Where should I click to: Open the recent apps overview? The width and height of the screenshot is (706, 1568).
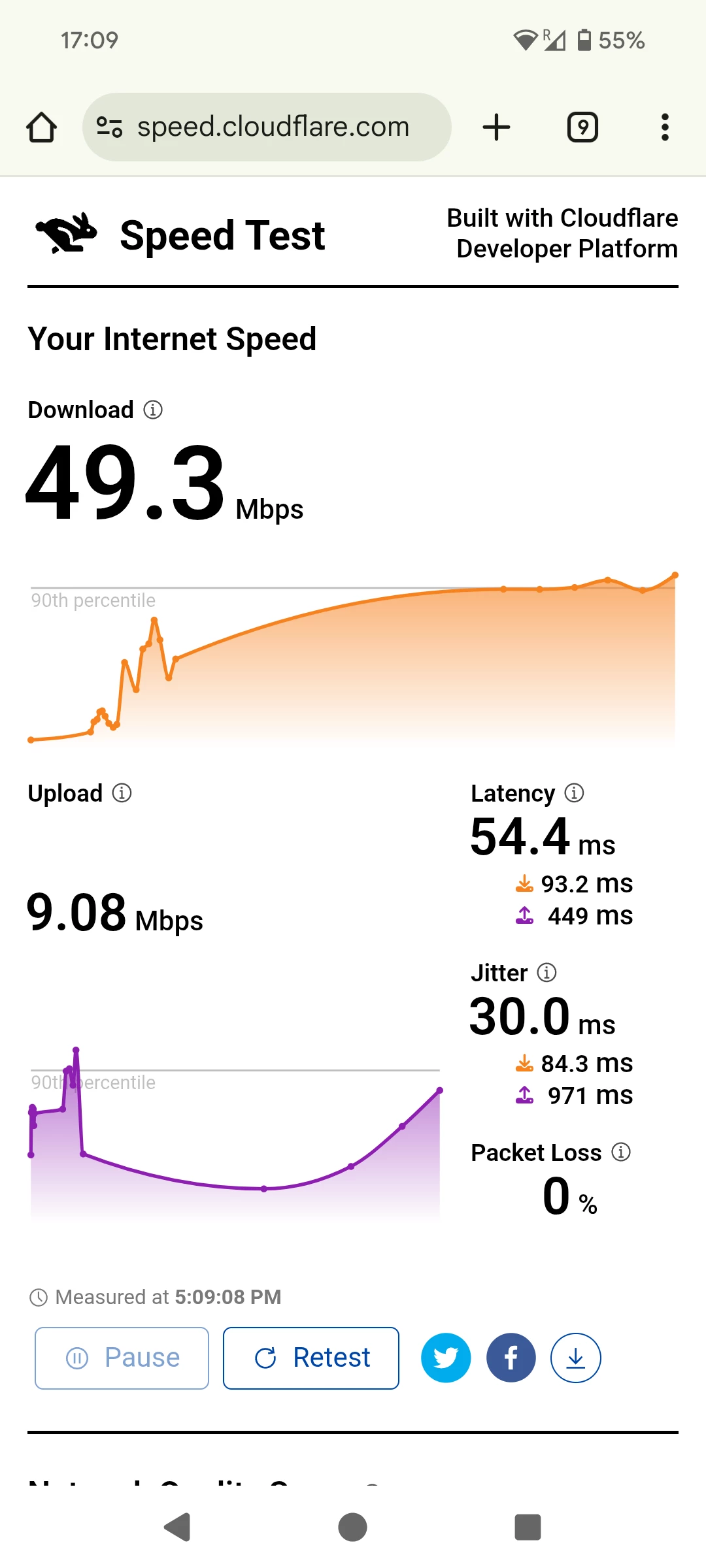pyautogui.click(x=528, y=1527)
